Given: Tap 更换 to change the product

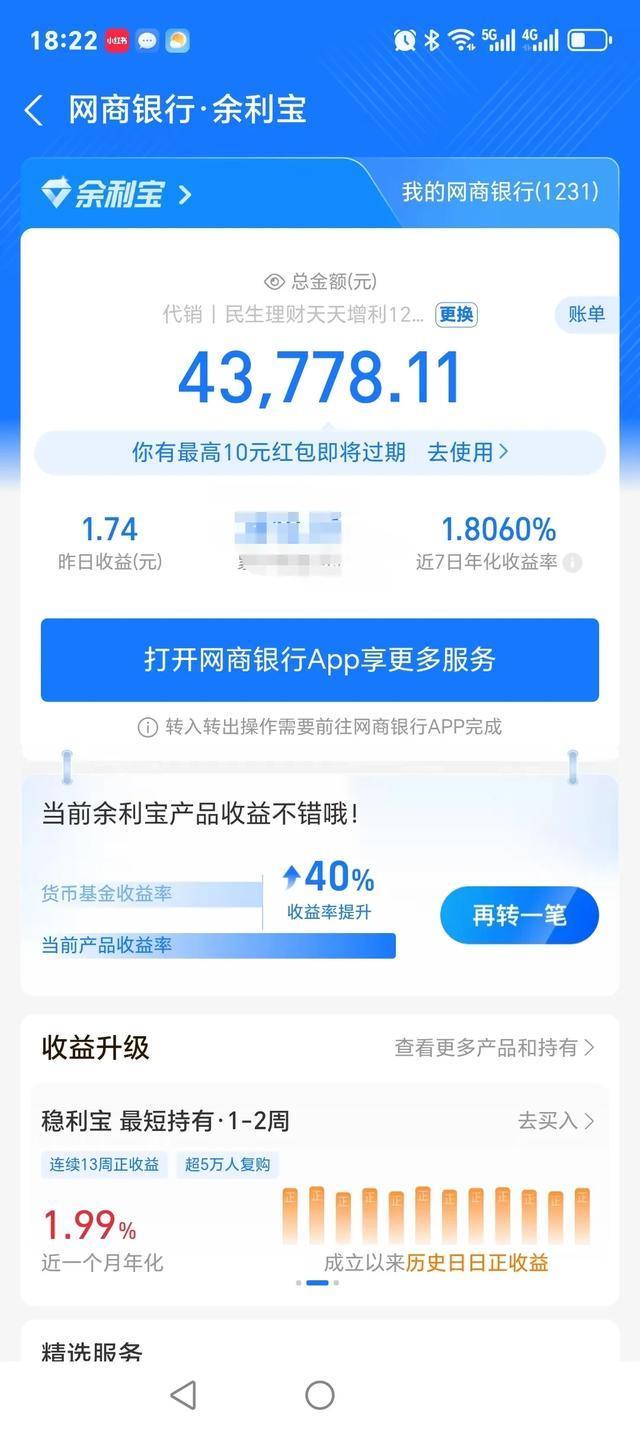Looking at the screenshot, I should click(456, 314).
